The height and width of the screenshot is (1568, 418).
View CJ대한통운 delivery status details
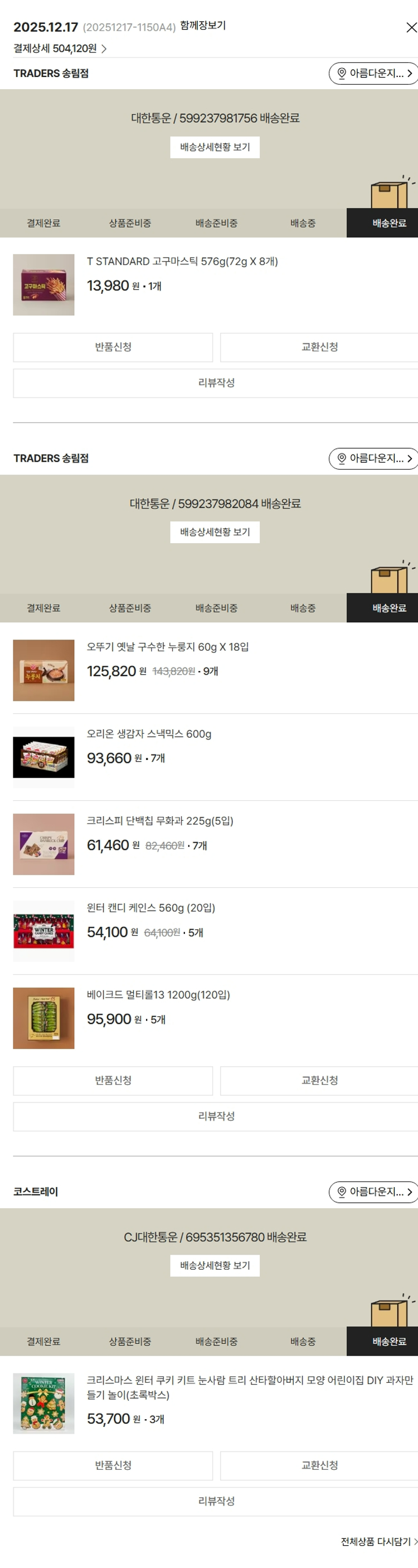point(215,1266)
